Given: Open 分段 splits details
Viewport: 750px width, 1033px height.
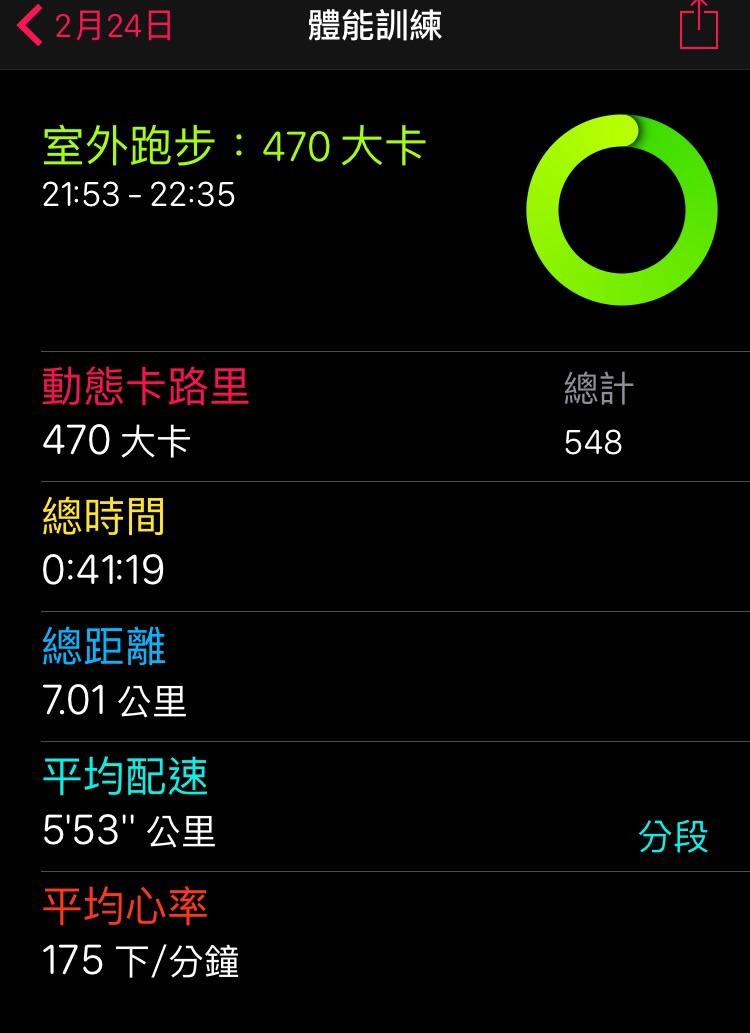Looking at the screenshot, I should (673, 837).
